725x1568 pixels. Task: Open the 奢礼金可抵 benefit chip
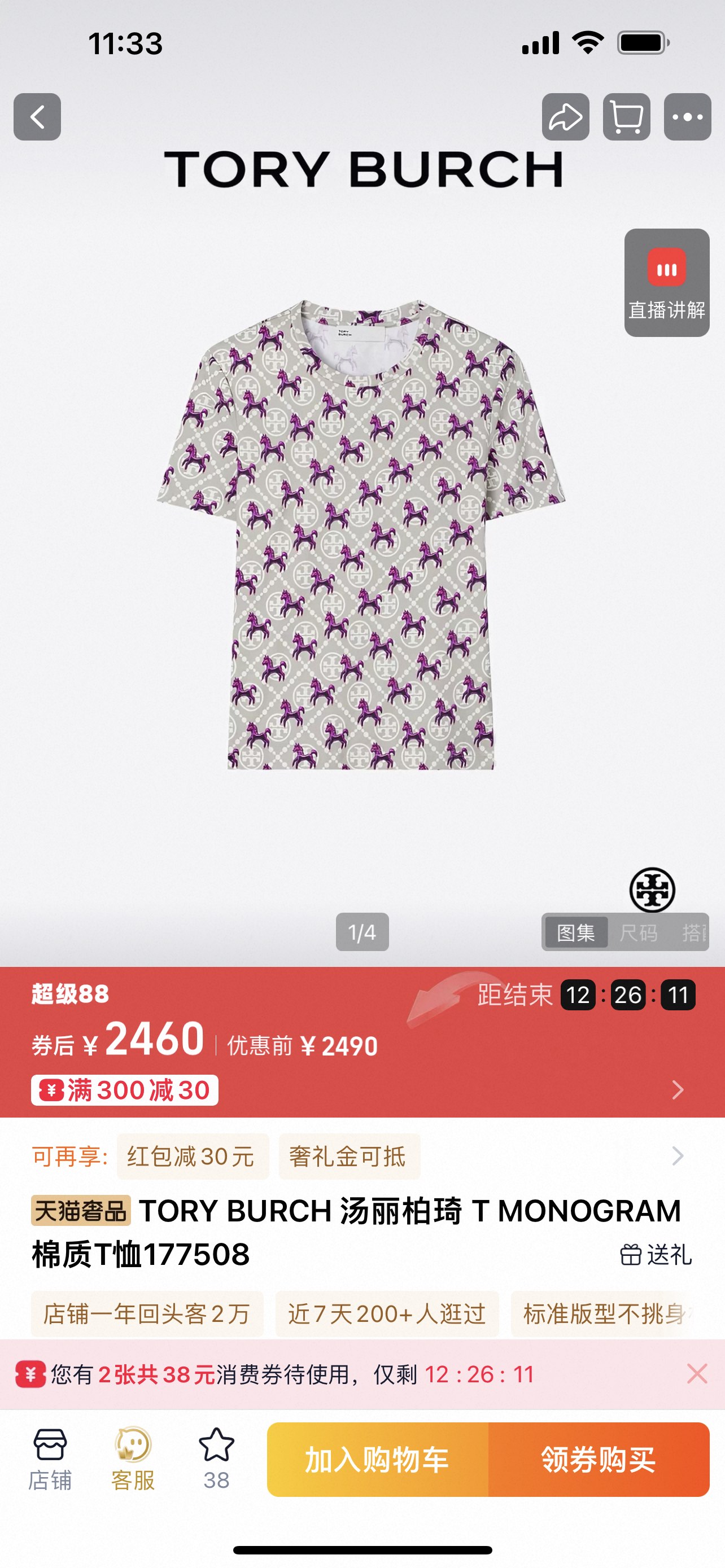[x=348, y=1156]
